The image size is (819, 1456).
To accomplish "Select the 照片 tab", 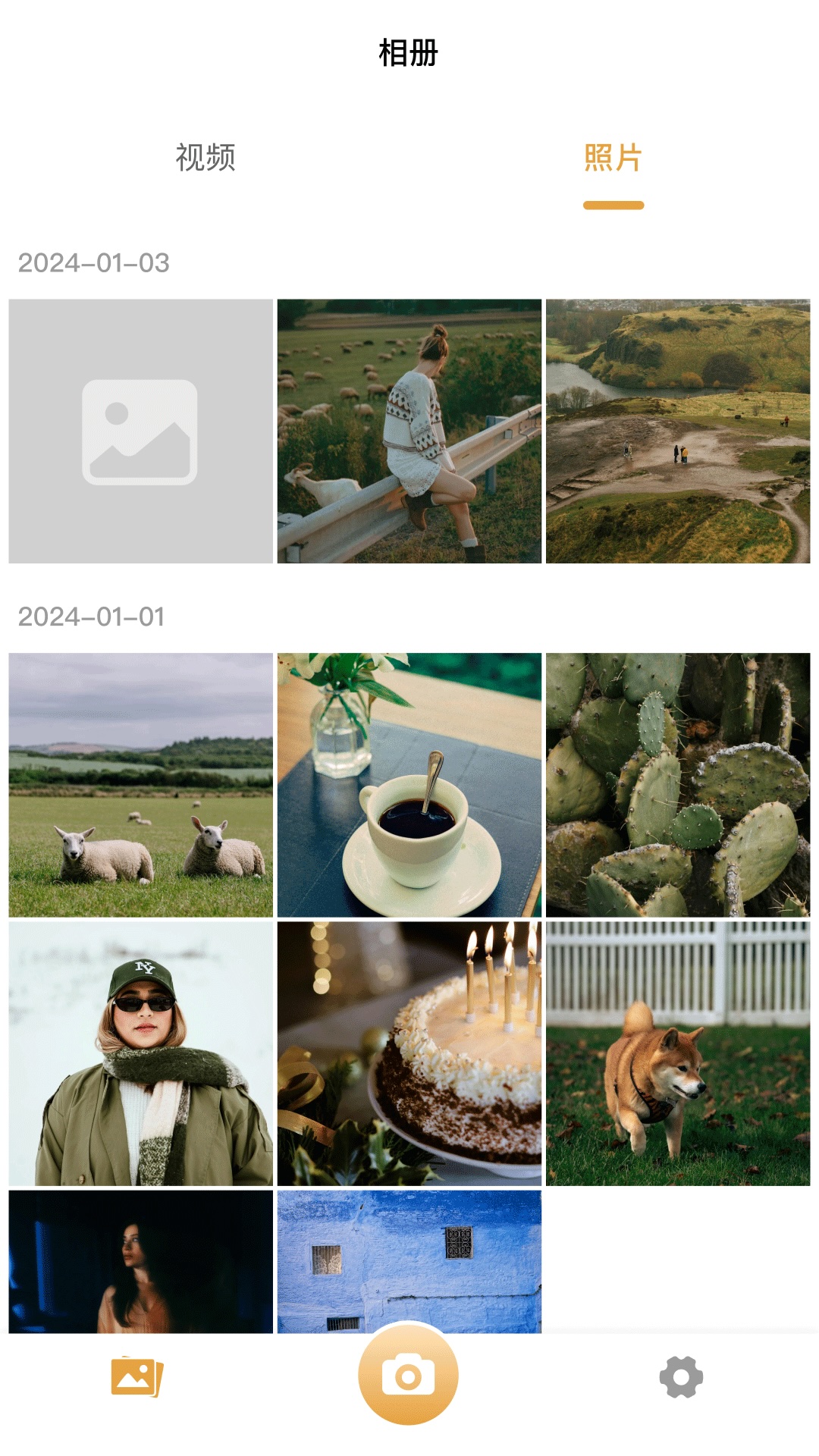I will coord(613,158).
